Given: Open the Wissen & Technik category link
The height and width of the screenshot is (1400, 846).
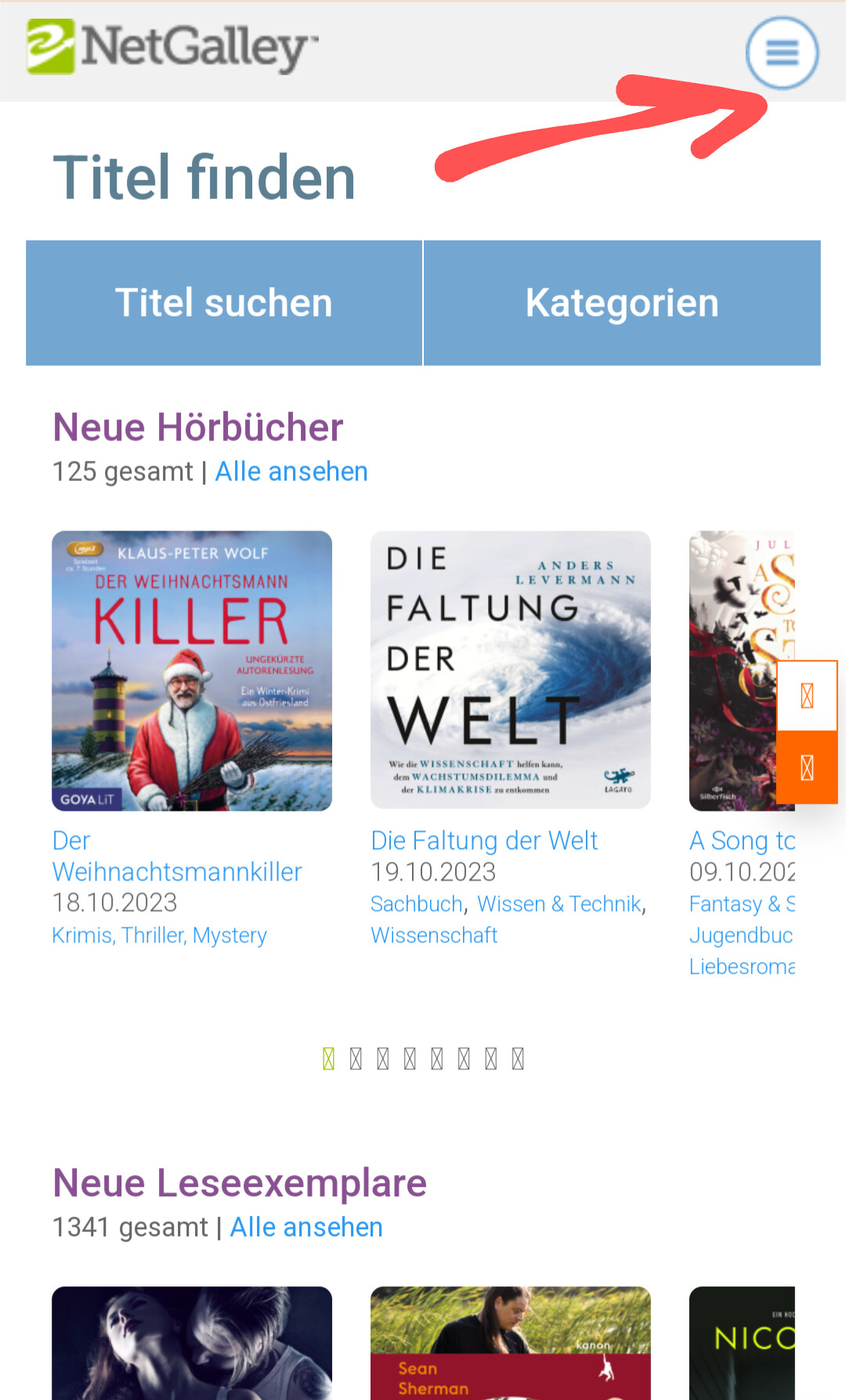Looking at the screenshot, I should 559,904.
